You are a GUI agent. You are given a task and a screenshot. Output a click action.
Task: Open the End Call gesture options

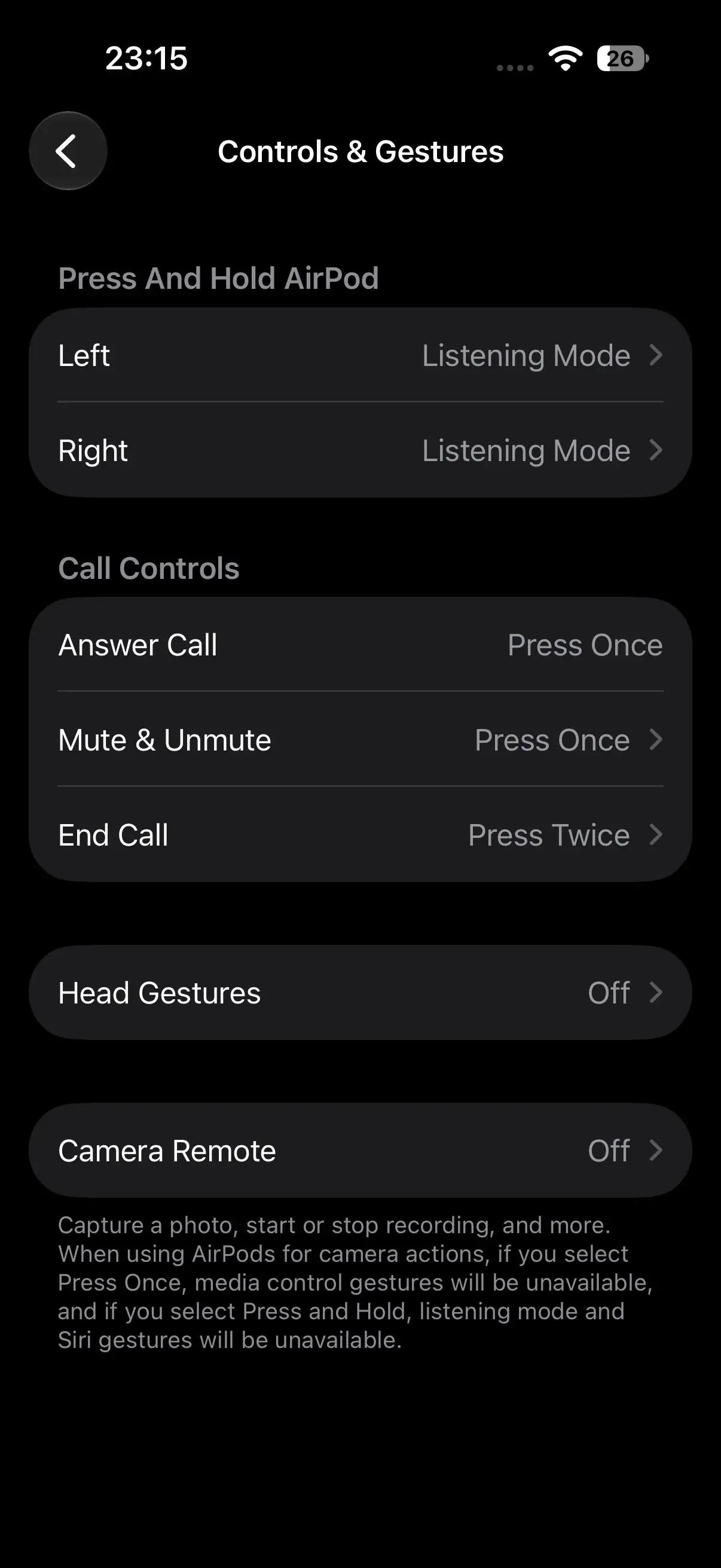(360, 834)
